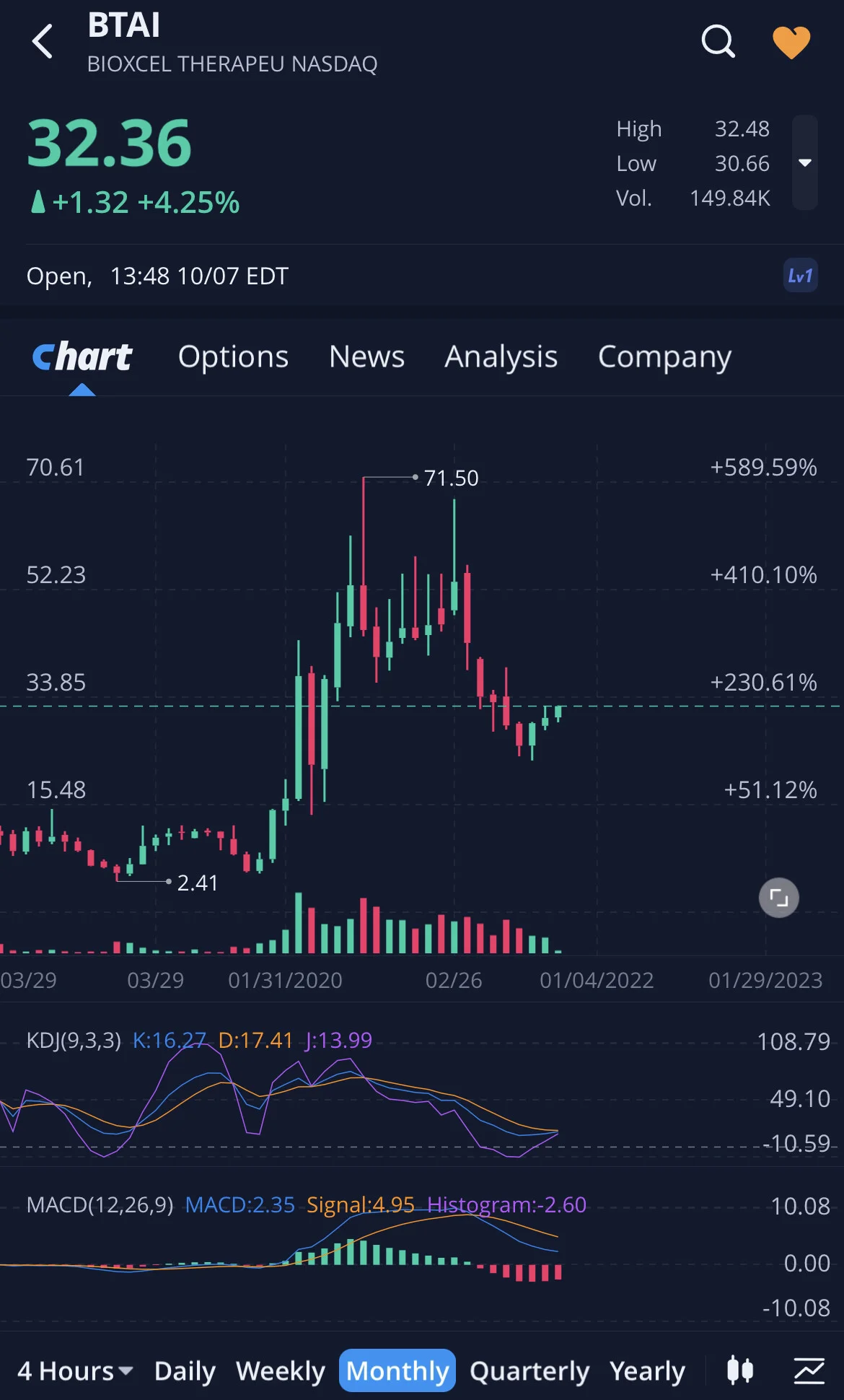Tap the Lv1 quote level badge
The image size is (844, 1400).
801,276
